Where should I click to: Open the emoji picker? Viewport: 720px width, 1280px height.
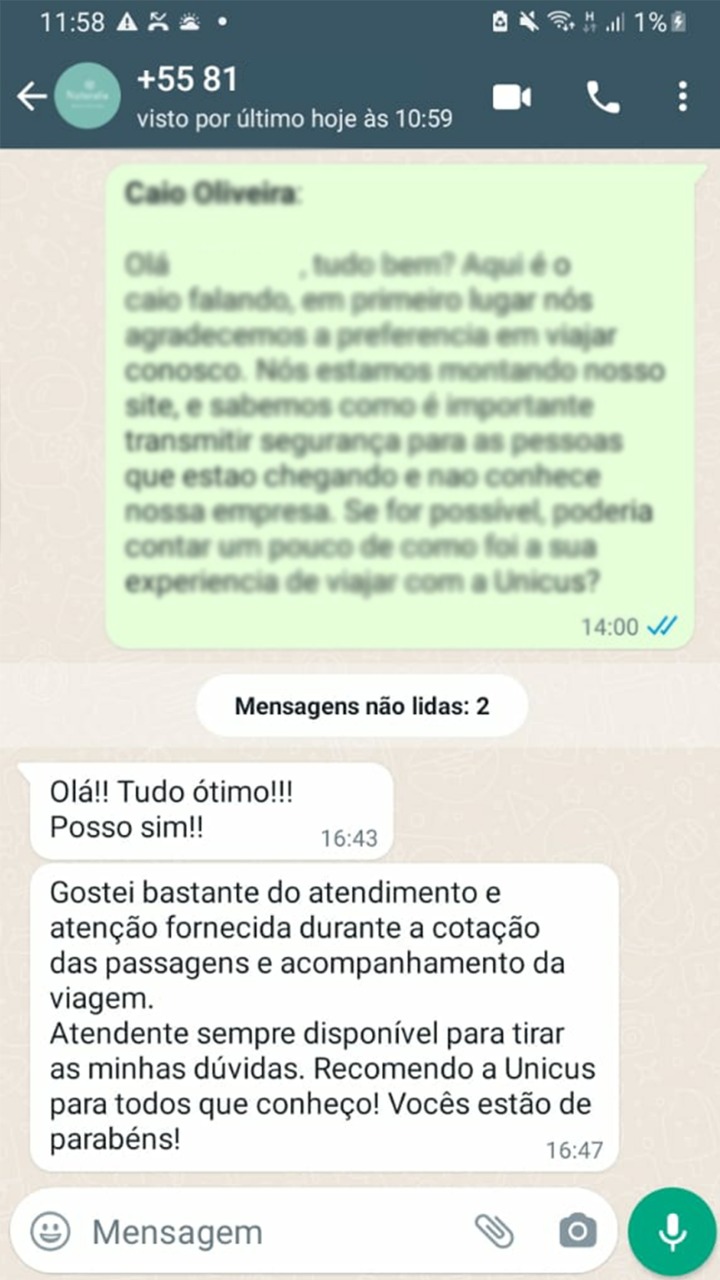pyautogui.click(x=50, y=1232)
